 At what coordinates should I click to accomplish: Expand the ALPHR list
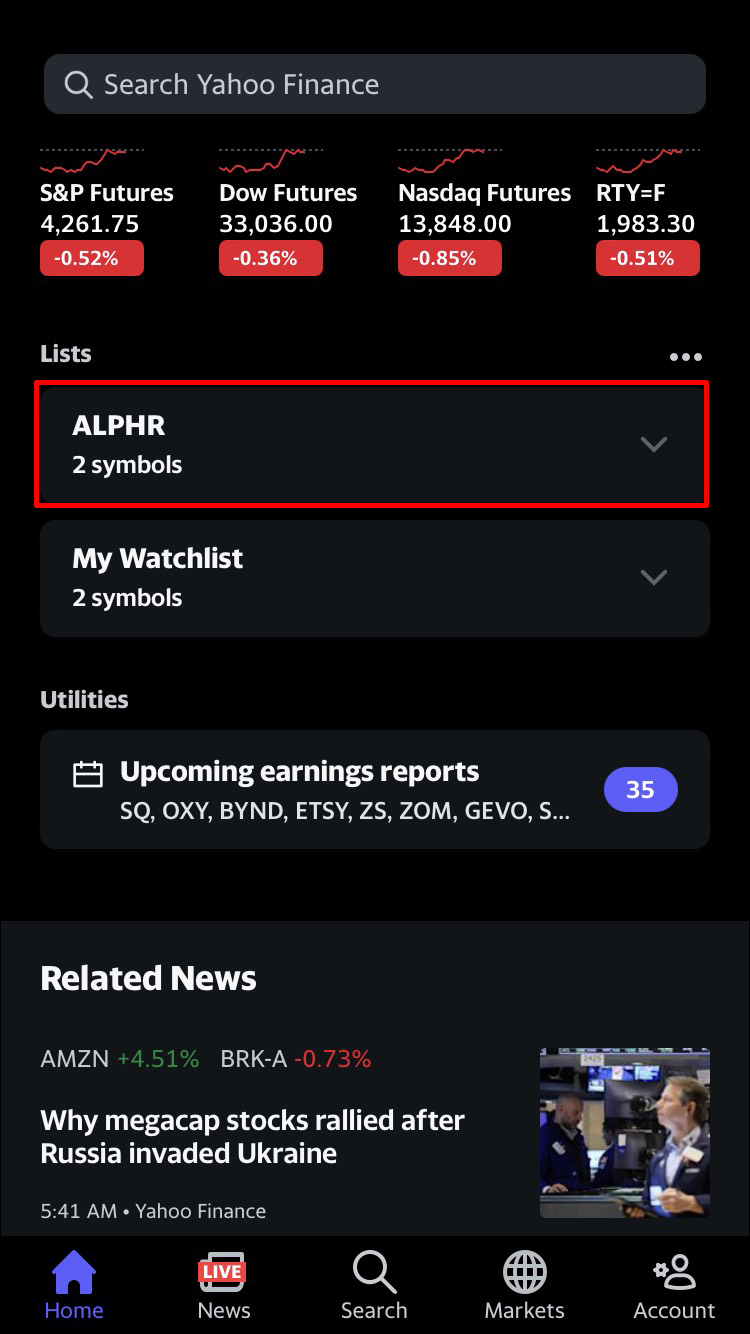pos(373,444)
